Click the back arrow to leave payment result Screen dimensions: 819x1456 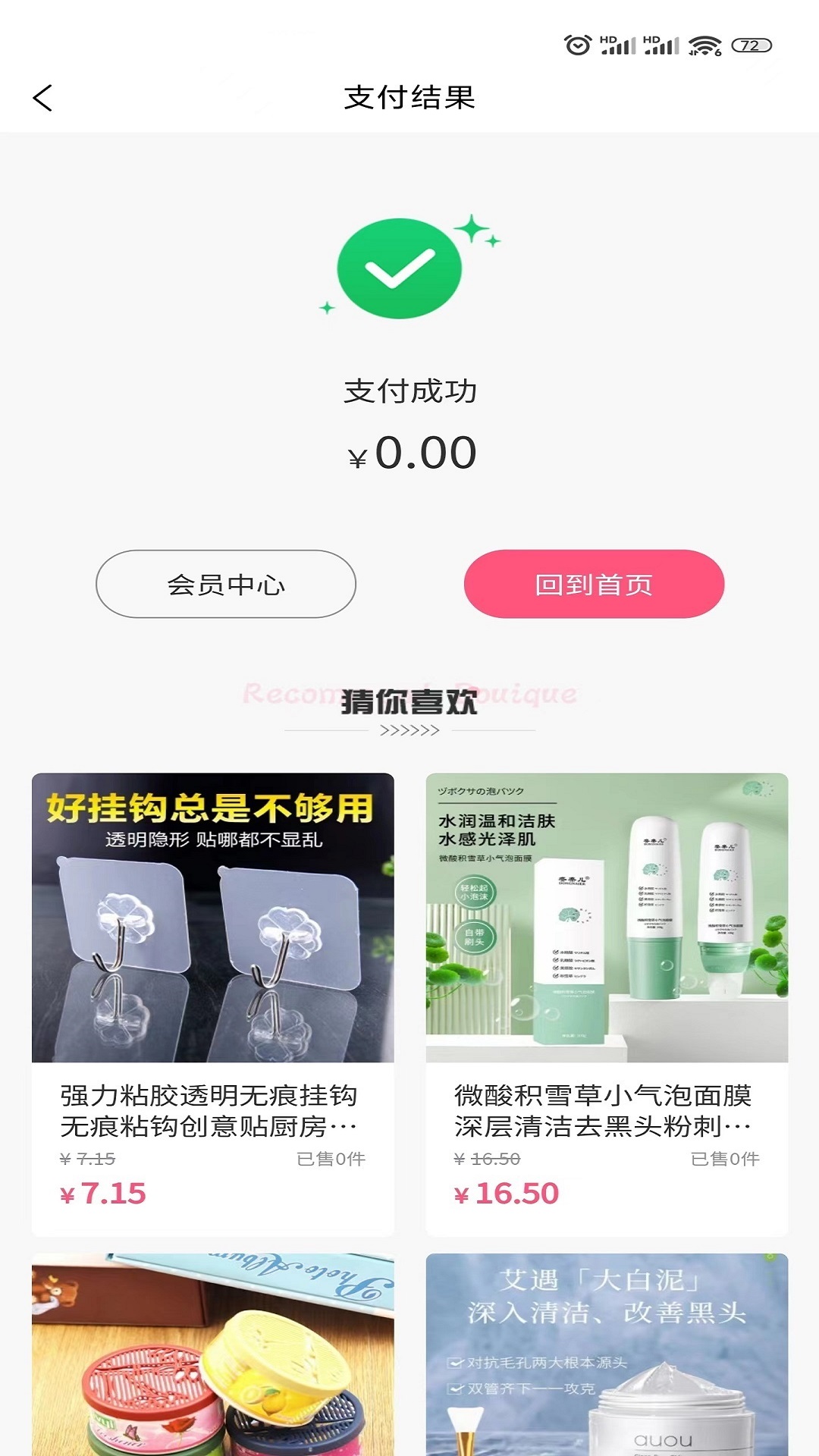[x=43, y=98]
